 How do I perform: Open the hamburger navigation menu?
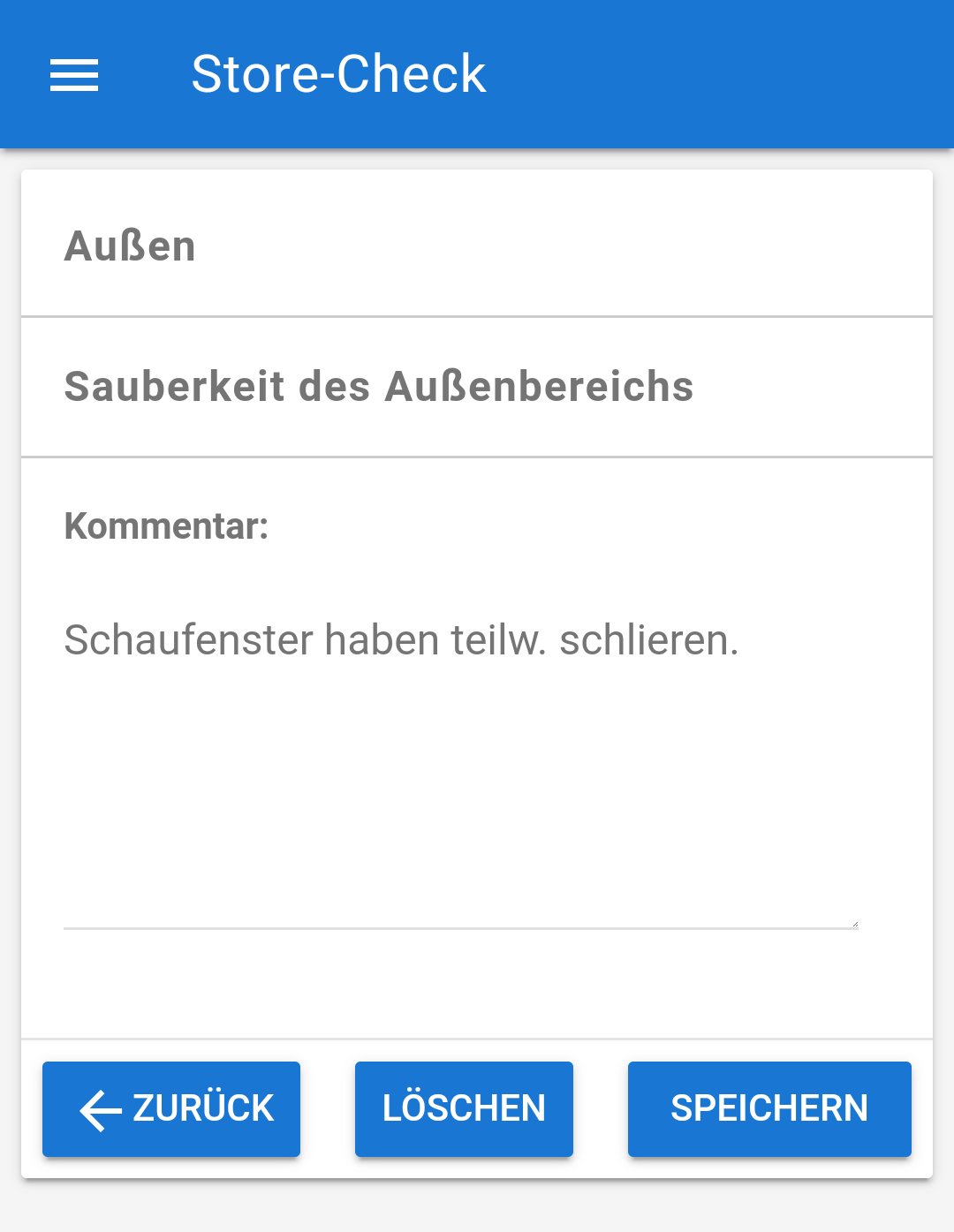tap(74, 75)
